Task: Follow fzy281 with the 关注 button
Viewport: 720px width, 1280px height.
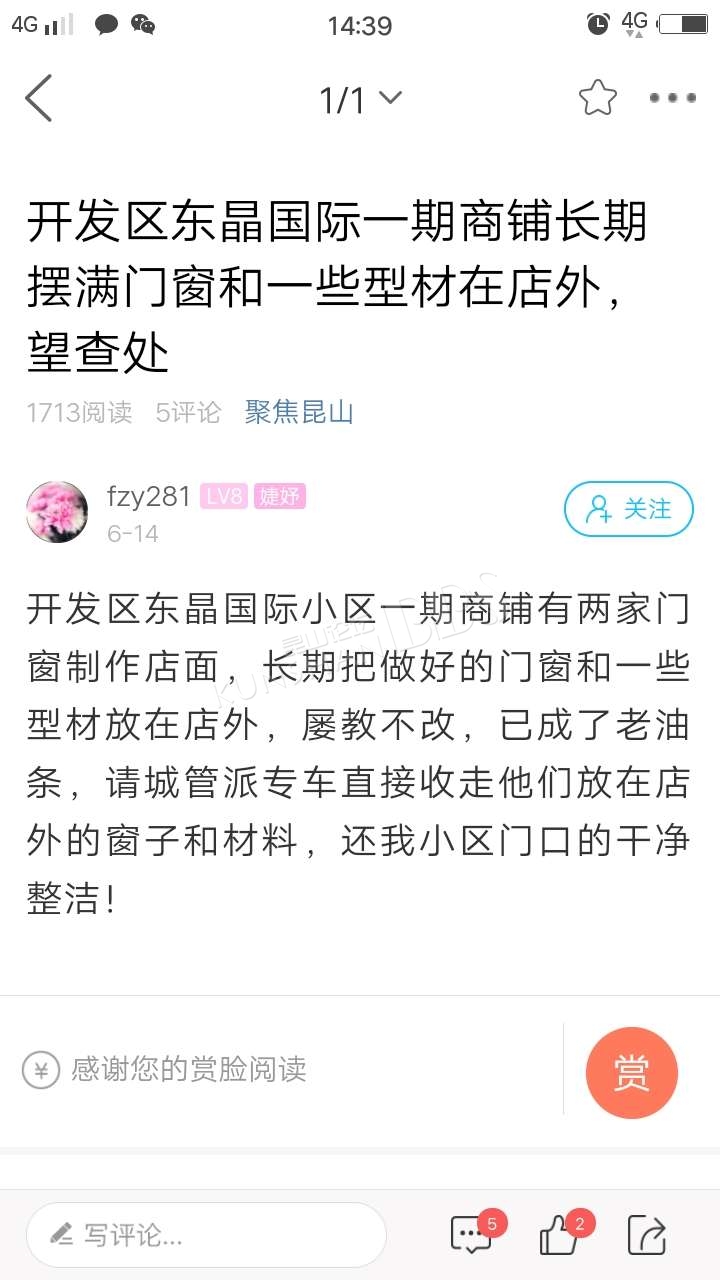Action: pos(629,509)
